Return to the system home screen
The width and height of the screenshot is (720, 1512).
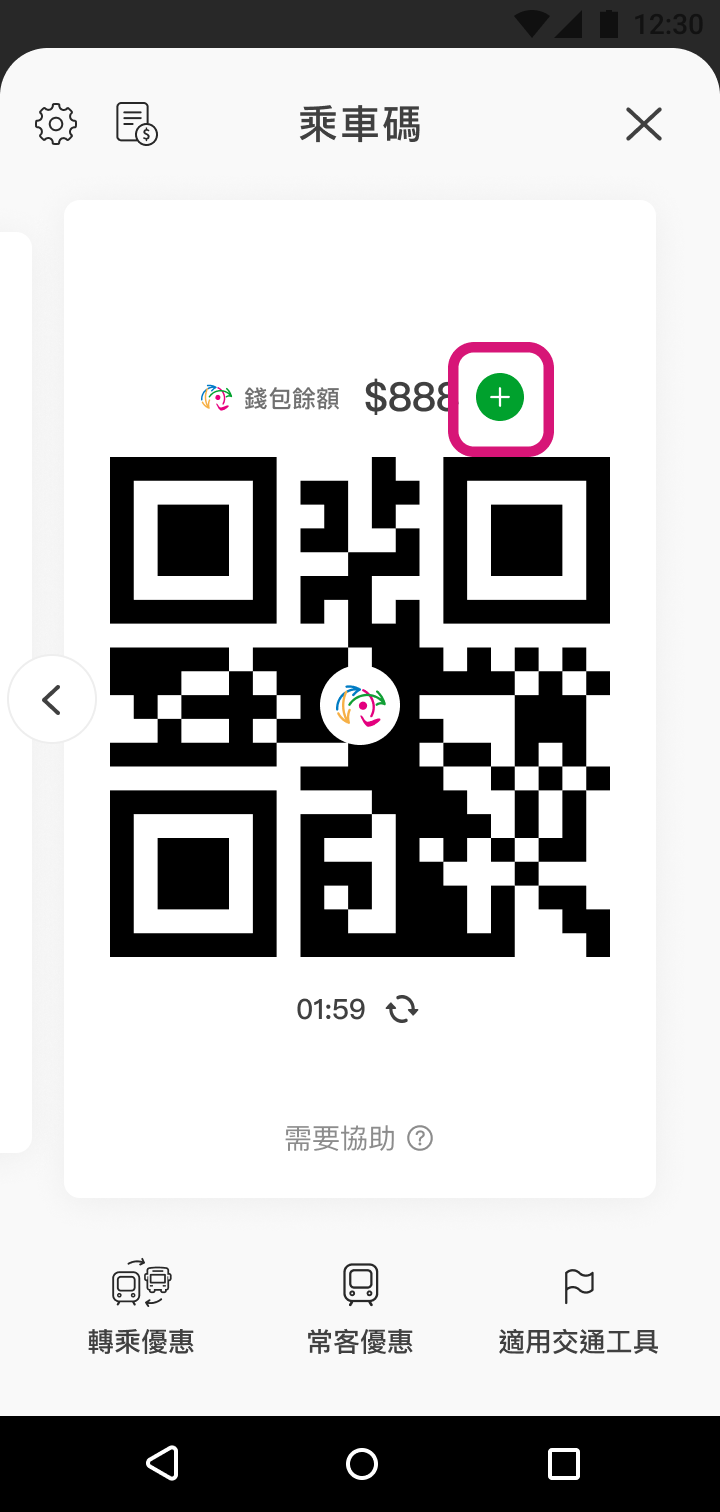coord(362,1463)
